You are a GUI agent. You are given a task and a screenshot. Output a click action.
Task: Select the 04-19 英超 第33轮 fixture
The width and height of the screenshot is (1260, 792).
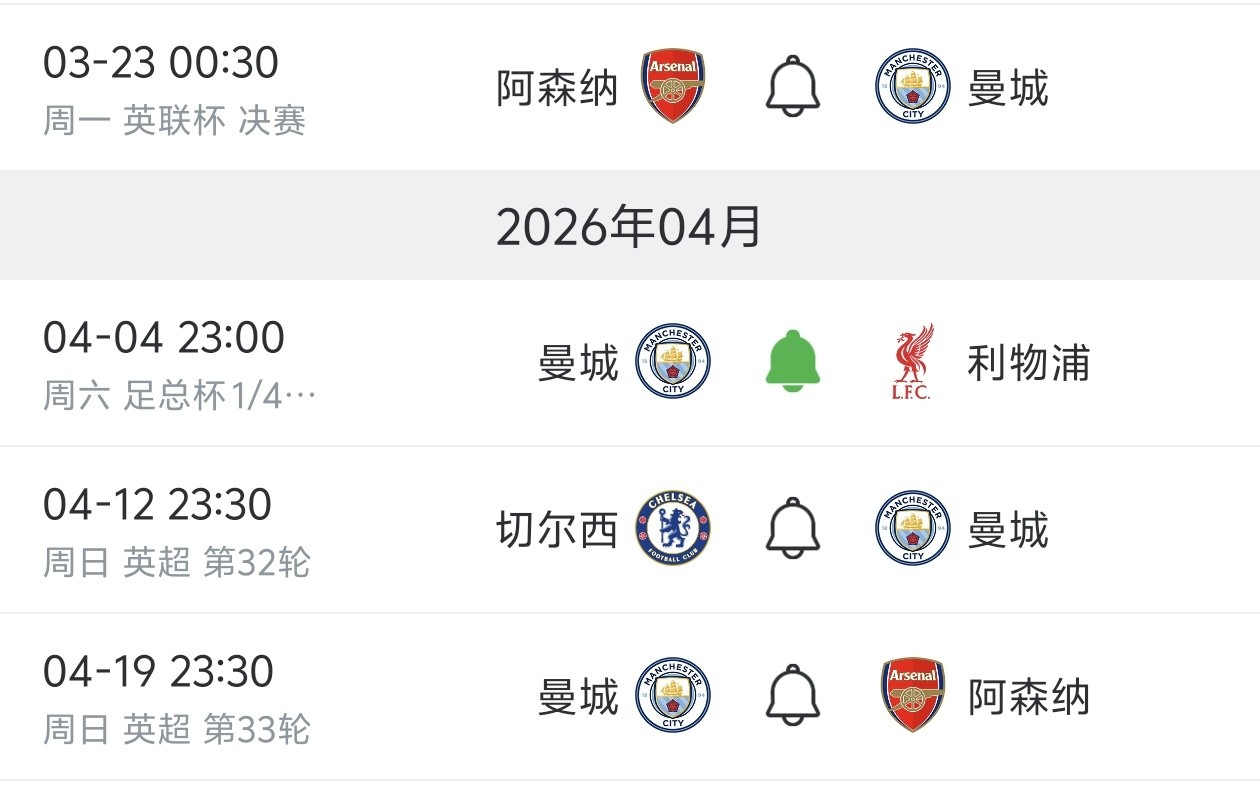(177, 697)
